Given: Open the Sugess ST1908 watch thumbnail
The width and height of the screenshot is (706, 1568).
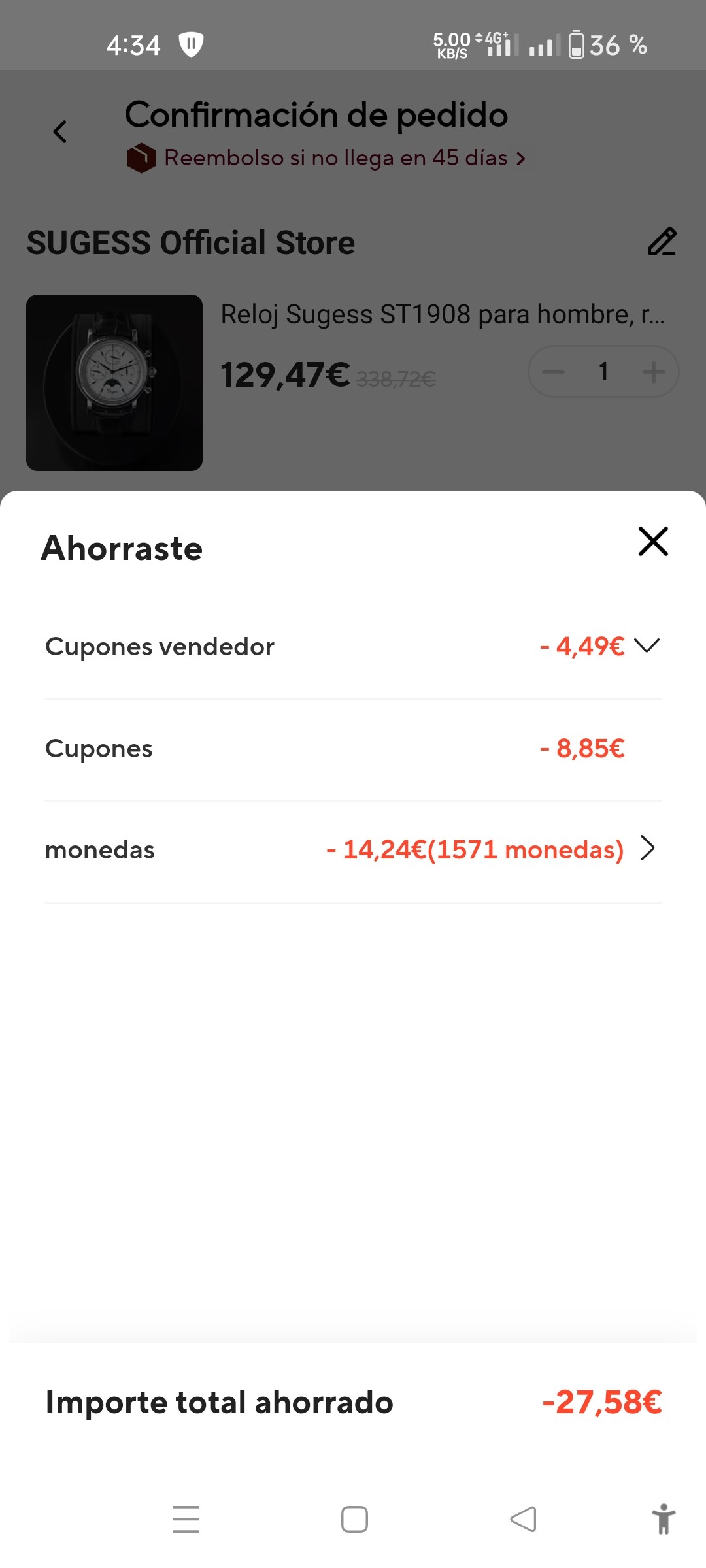Looking at the screenshot, I should pyautogui.click(x=114, y=383).
